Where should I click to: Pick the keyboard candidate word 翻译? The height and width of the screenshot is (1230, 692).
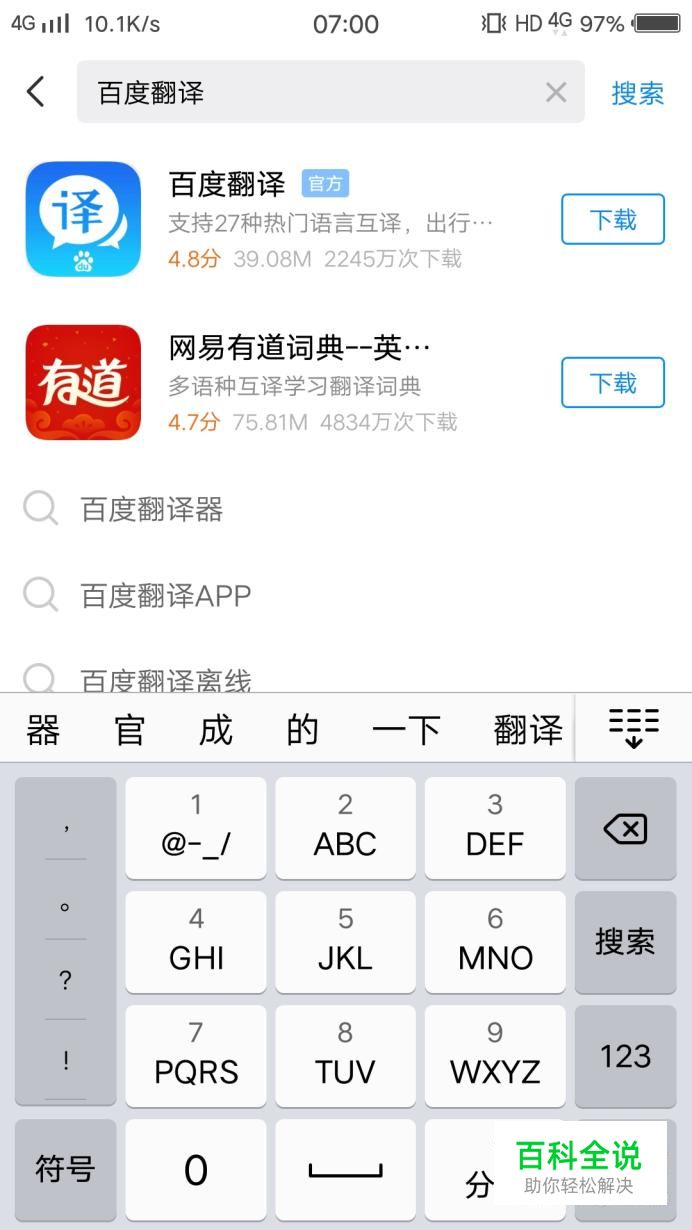528,730
